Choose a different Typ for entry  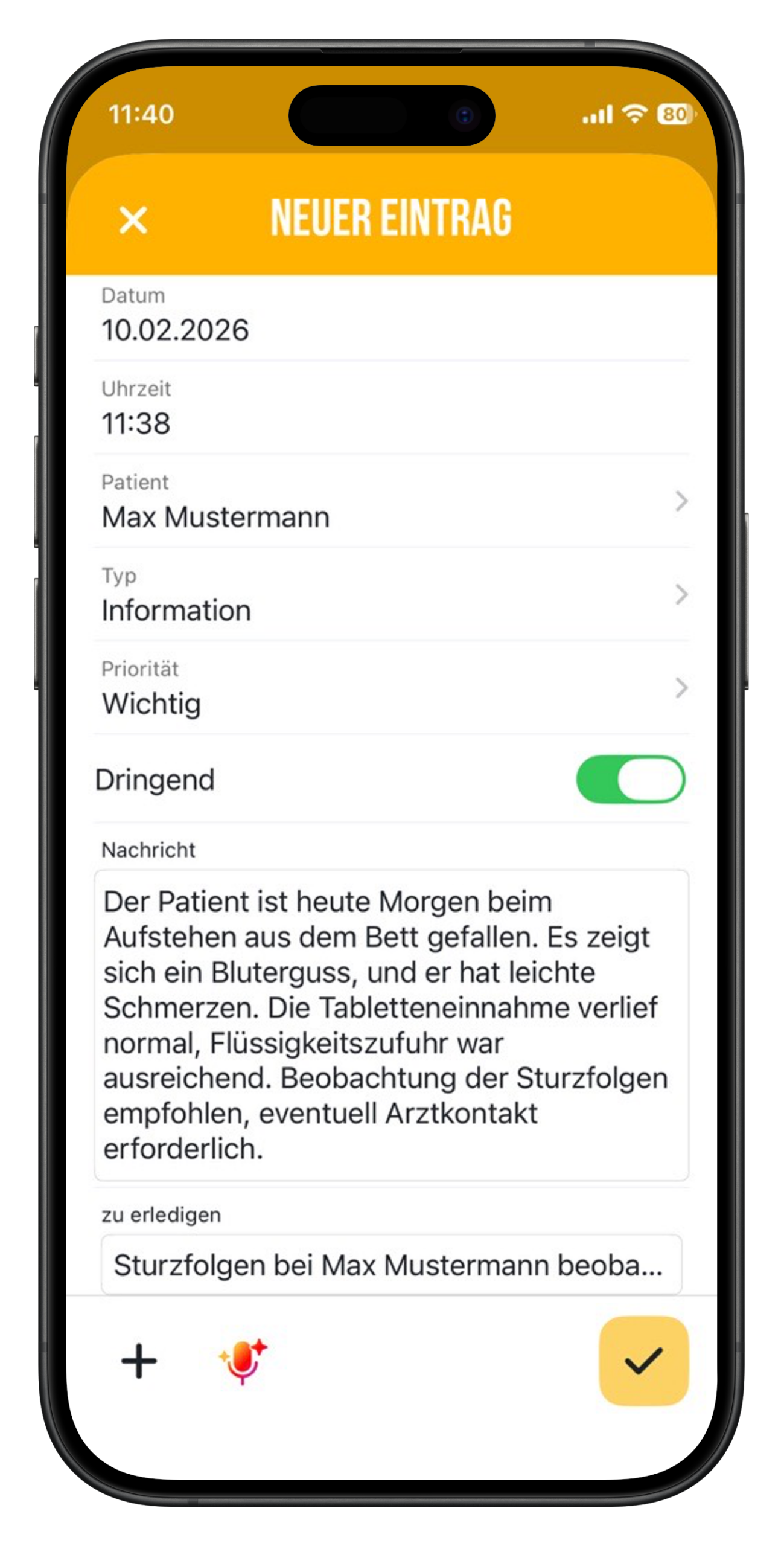(391, 595)
